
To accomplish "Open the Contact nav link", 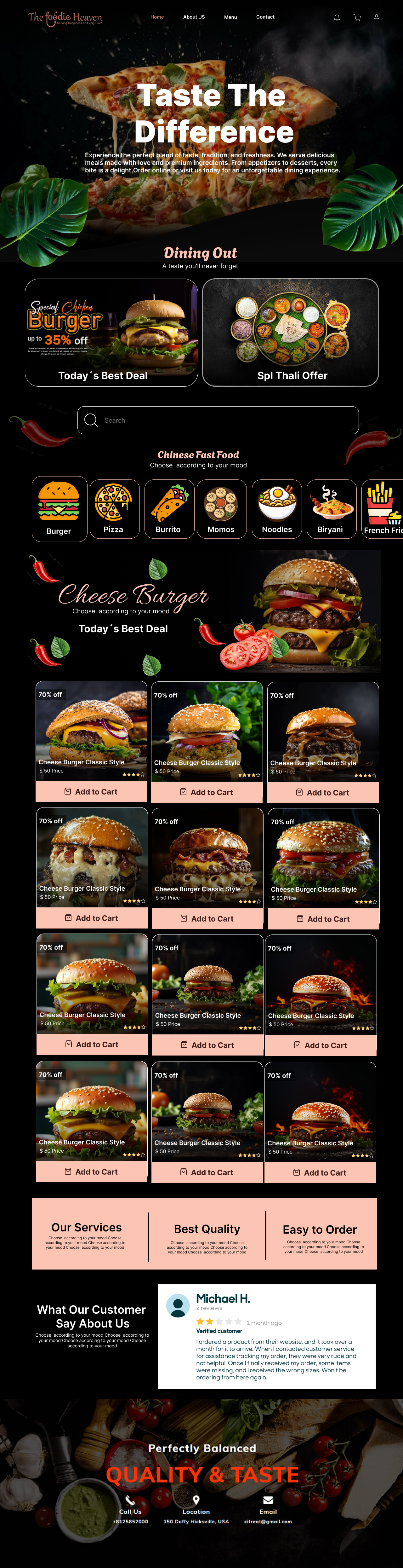I will pyautogui.click(x=265, y=17).
